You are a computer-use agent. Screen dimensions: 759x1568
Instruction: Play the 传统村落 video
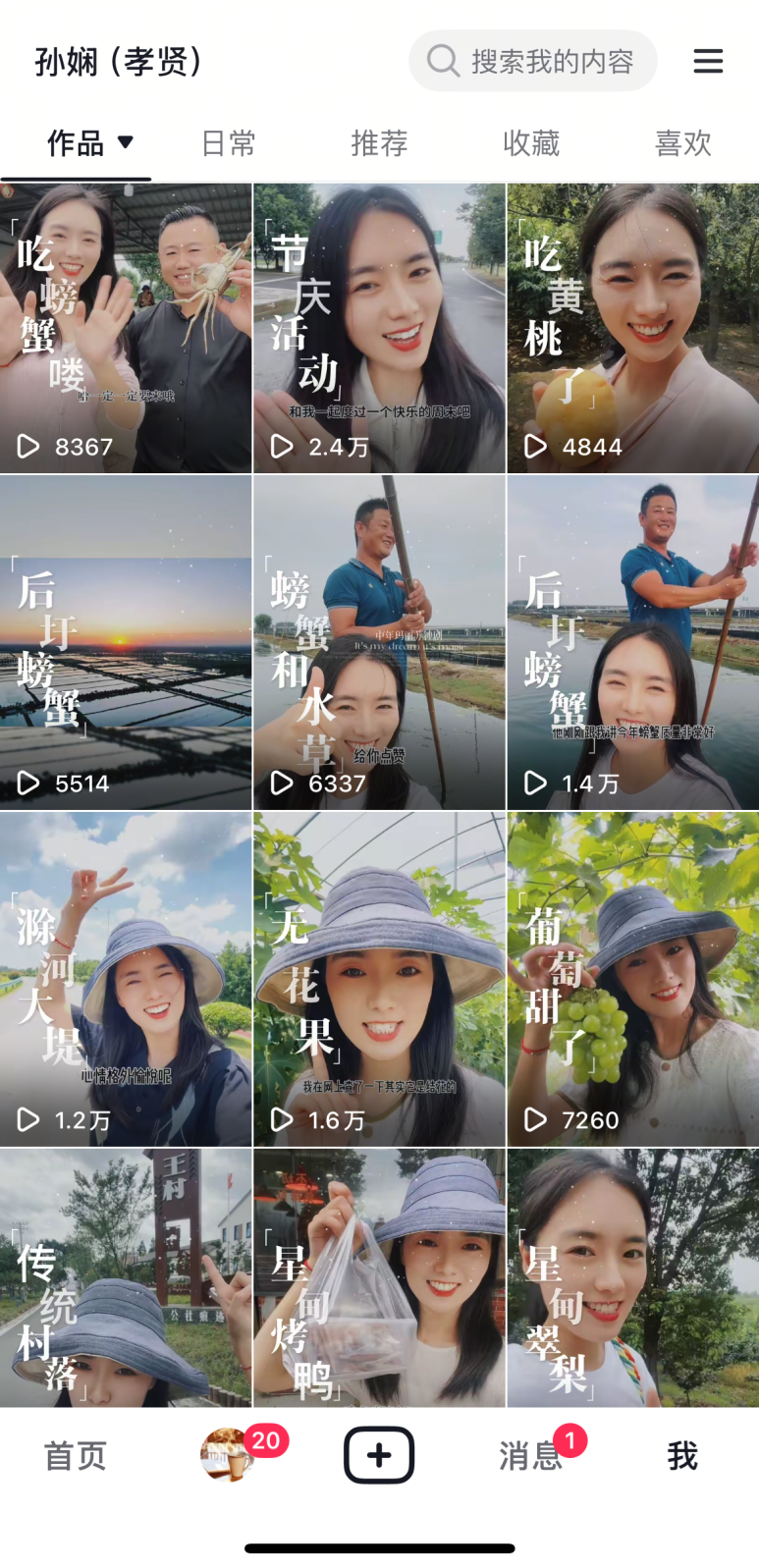coord(126,1277)
